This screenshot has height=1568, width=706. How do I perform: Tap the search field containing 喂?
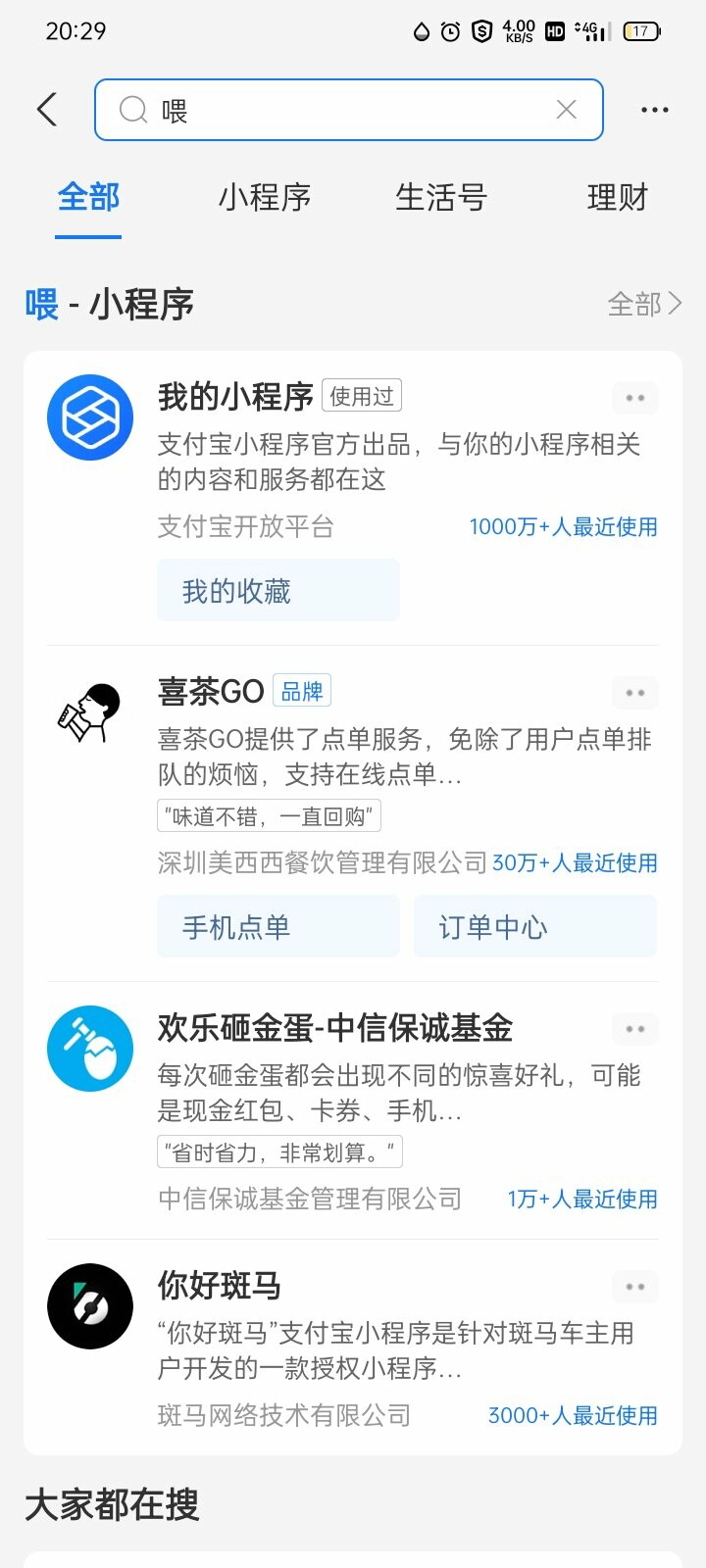pos(348,110)
